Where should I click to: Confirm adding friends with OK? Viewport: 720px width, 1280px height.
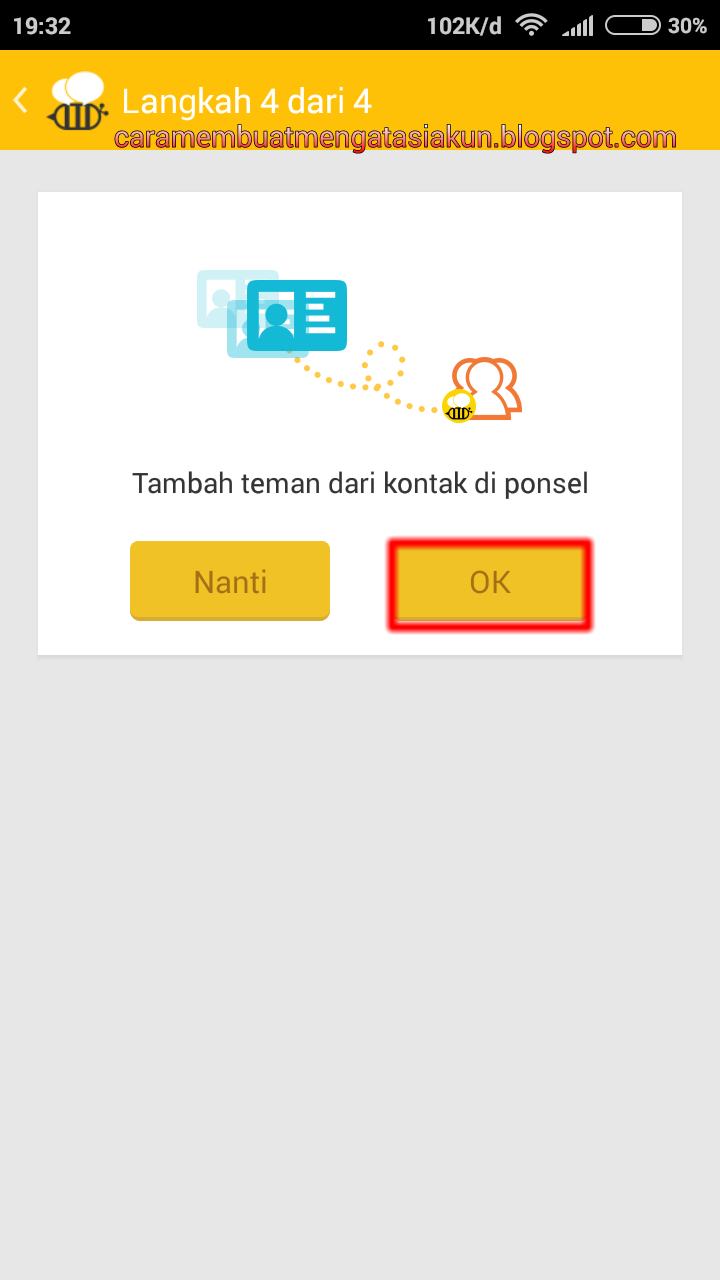click(x=490, y=583)
